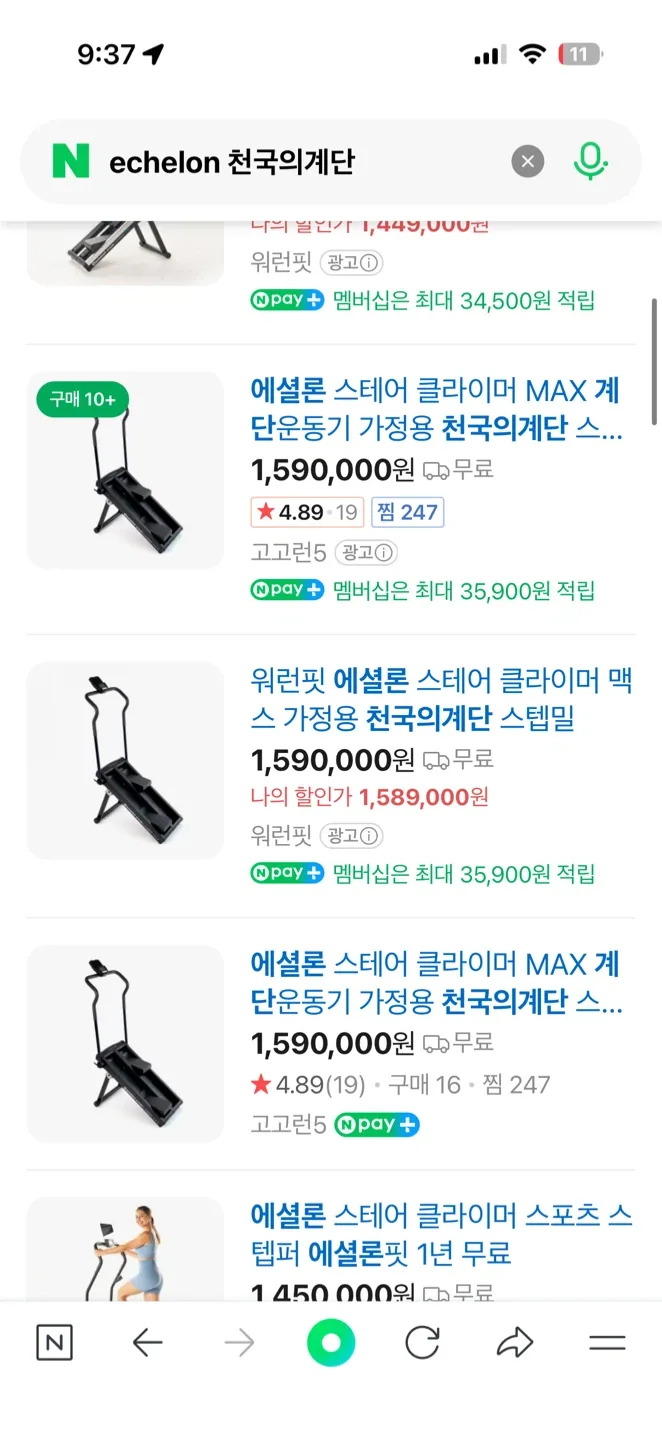The image size is (662, 1440).
Task: Reload the current page
Action: coord(422,1343)
